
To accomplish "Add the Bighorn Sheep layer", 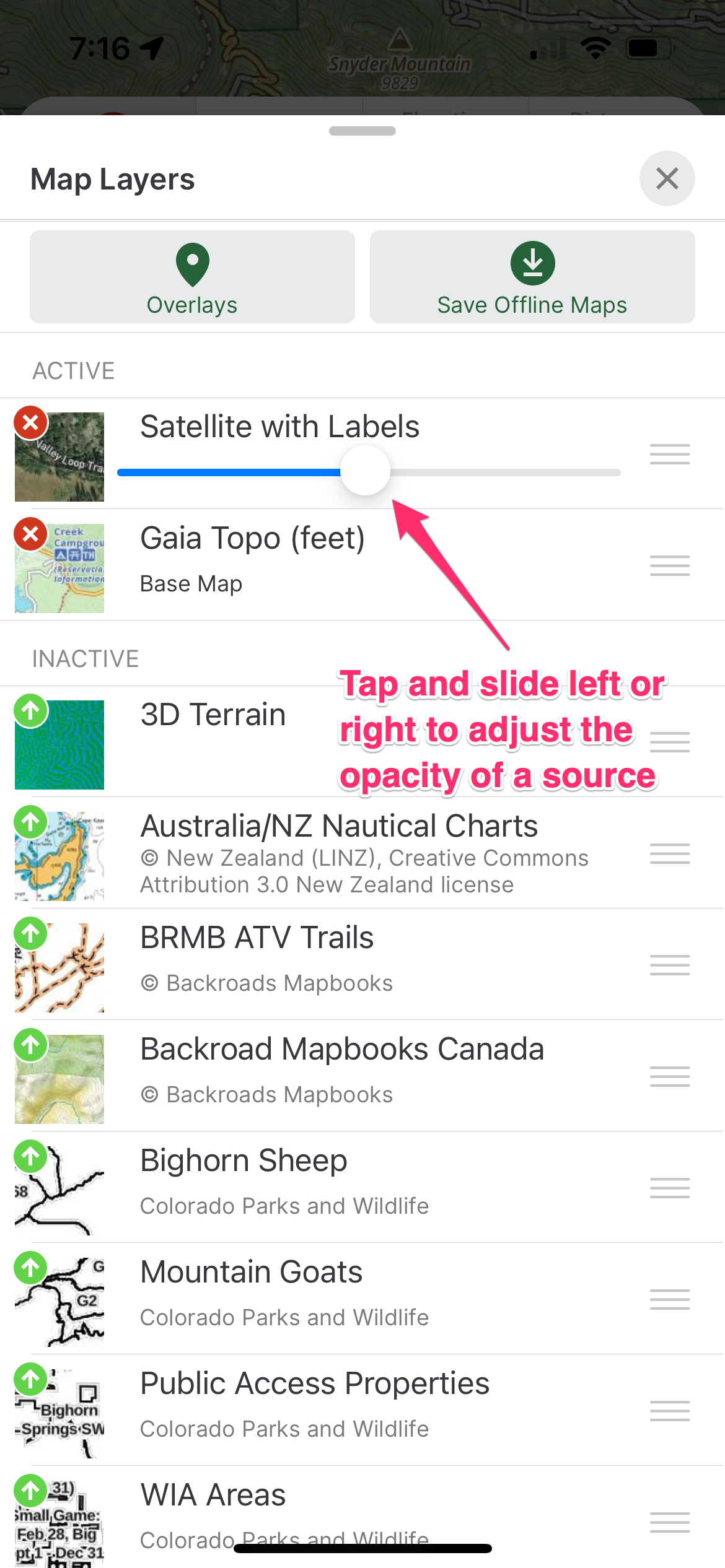I will click(x=30, y=1156).
